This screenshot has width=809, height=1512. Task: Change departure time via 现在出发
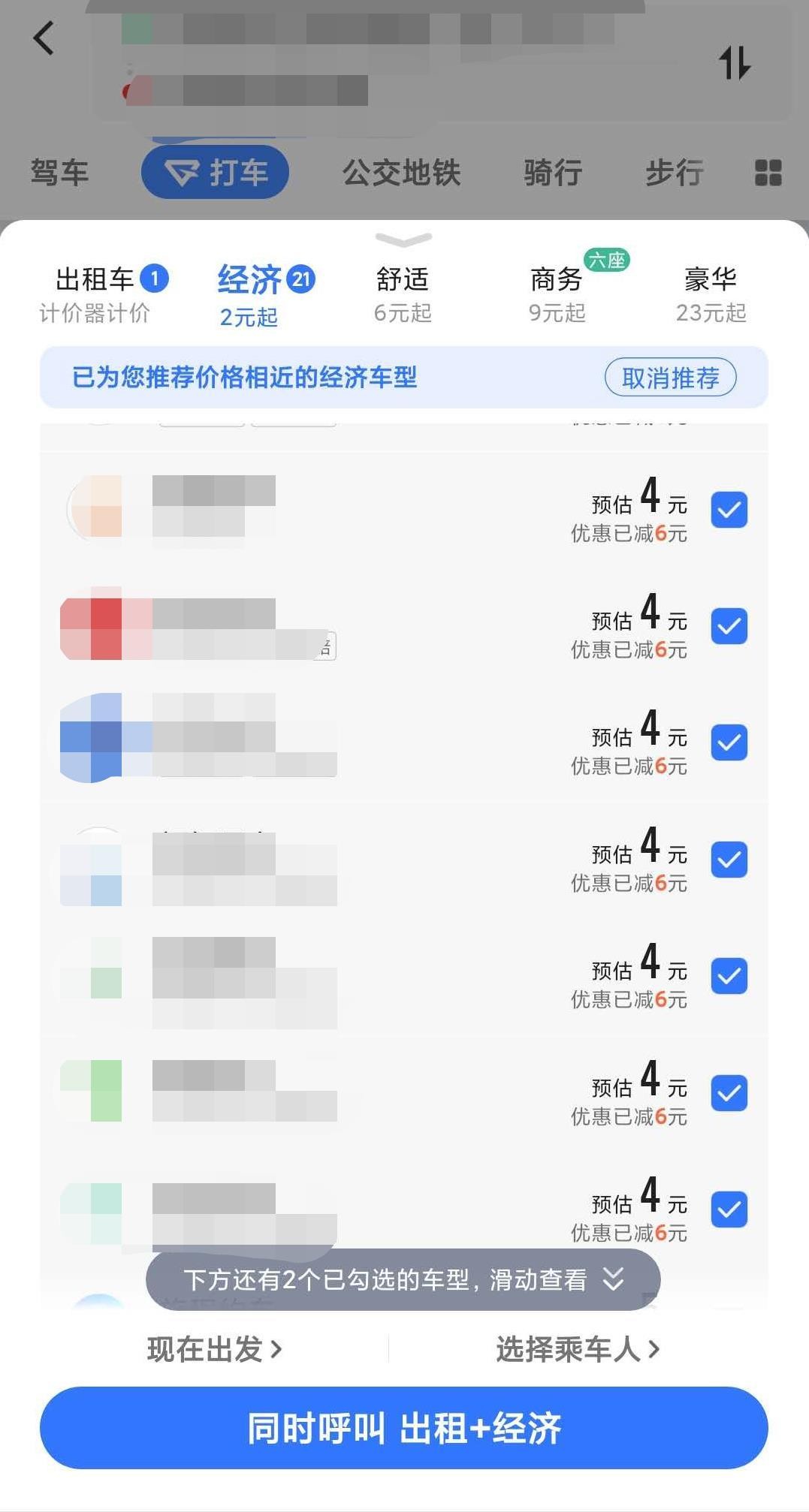tap(214, 1349)
